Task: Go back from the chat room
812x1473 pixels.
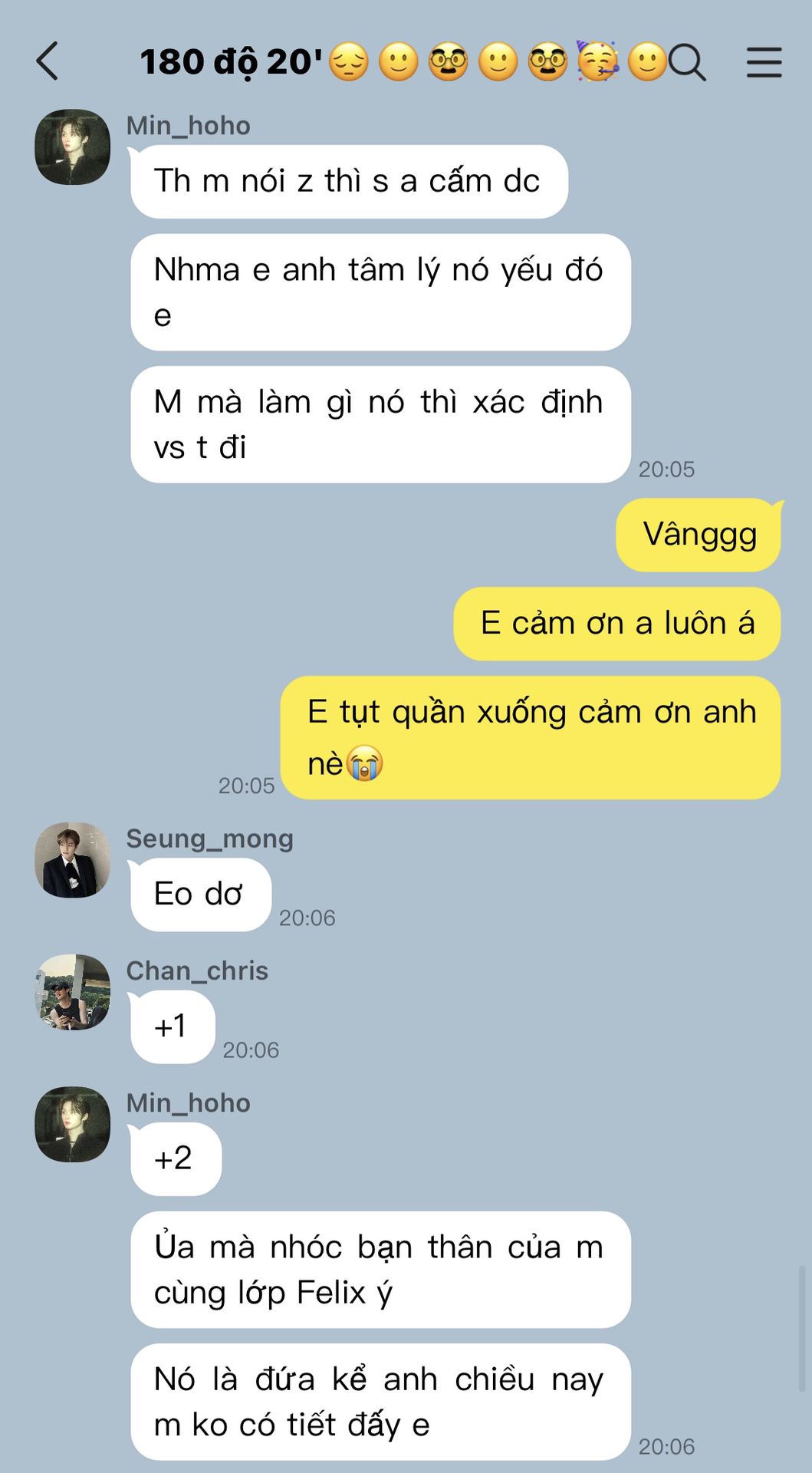Action: point(48,61)
